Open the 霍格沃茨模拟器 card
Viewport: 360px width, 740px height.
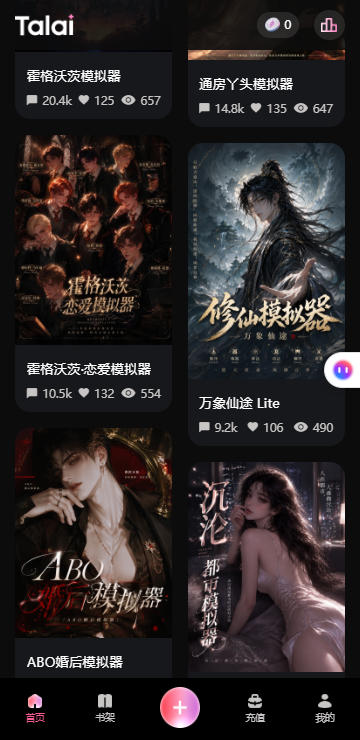pyautogui.click(x=93, y=84)
